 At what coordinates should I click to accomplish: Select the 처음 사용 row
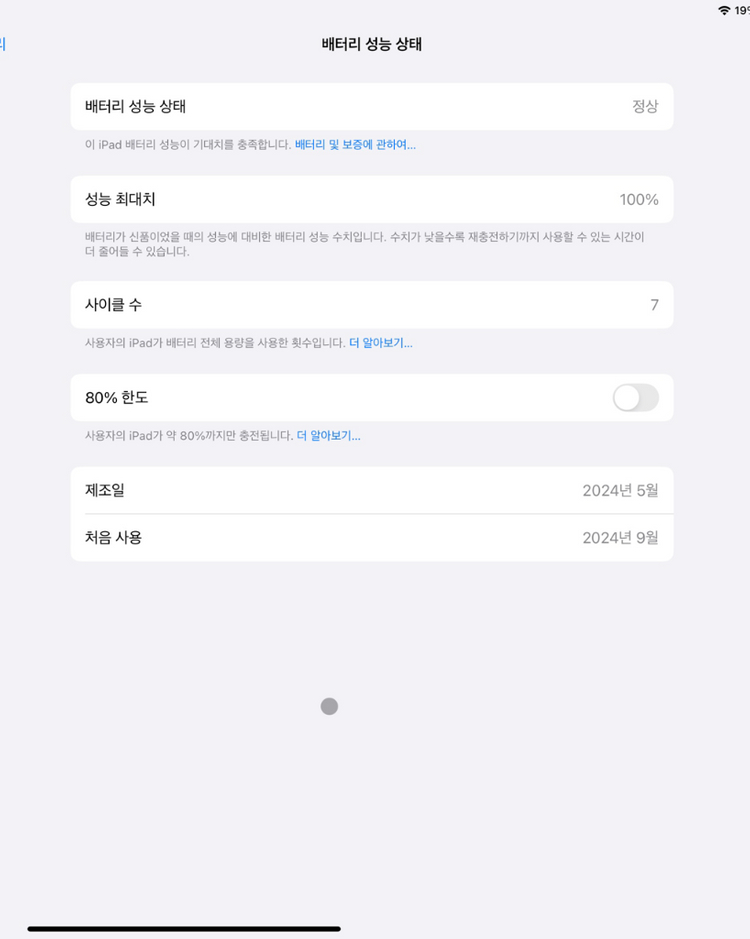(372, 537)
